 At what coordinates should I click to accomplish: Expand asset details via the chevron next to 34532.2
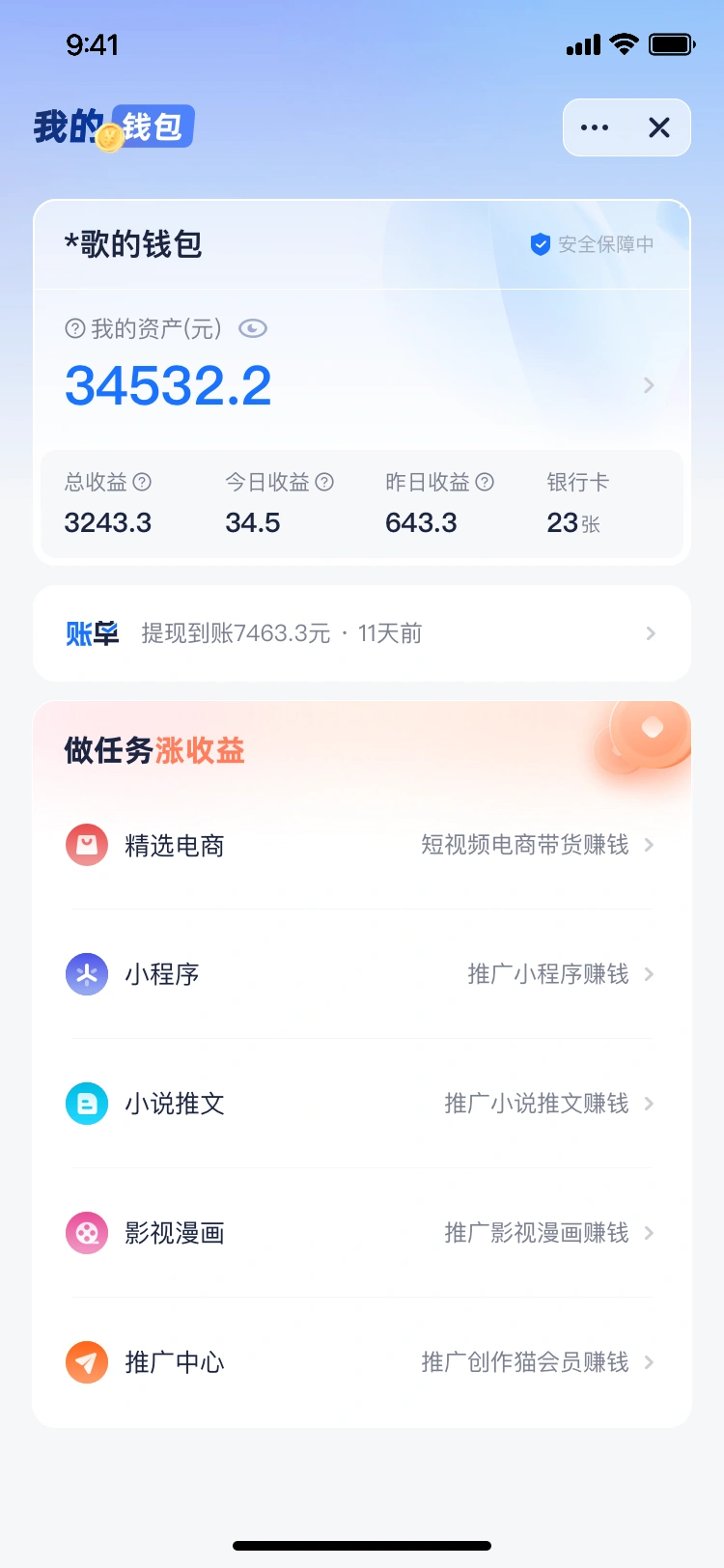tap(649, 385)
